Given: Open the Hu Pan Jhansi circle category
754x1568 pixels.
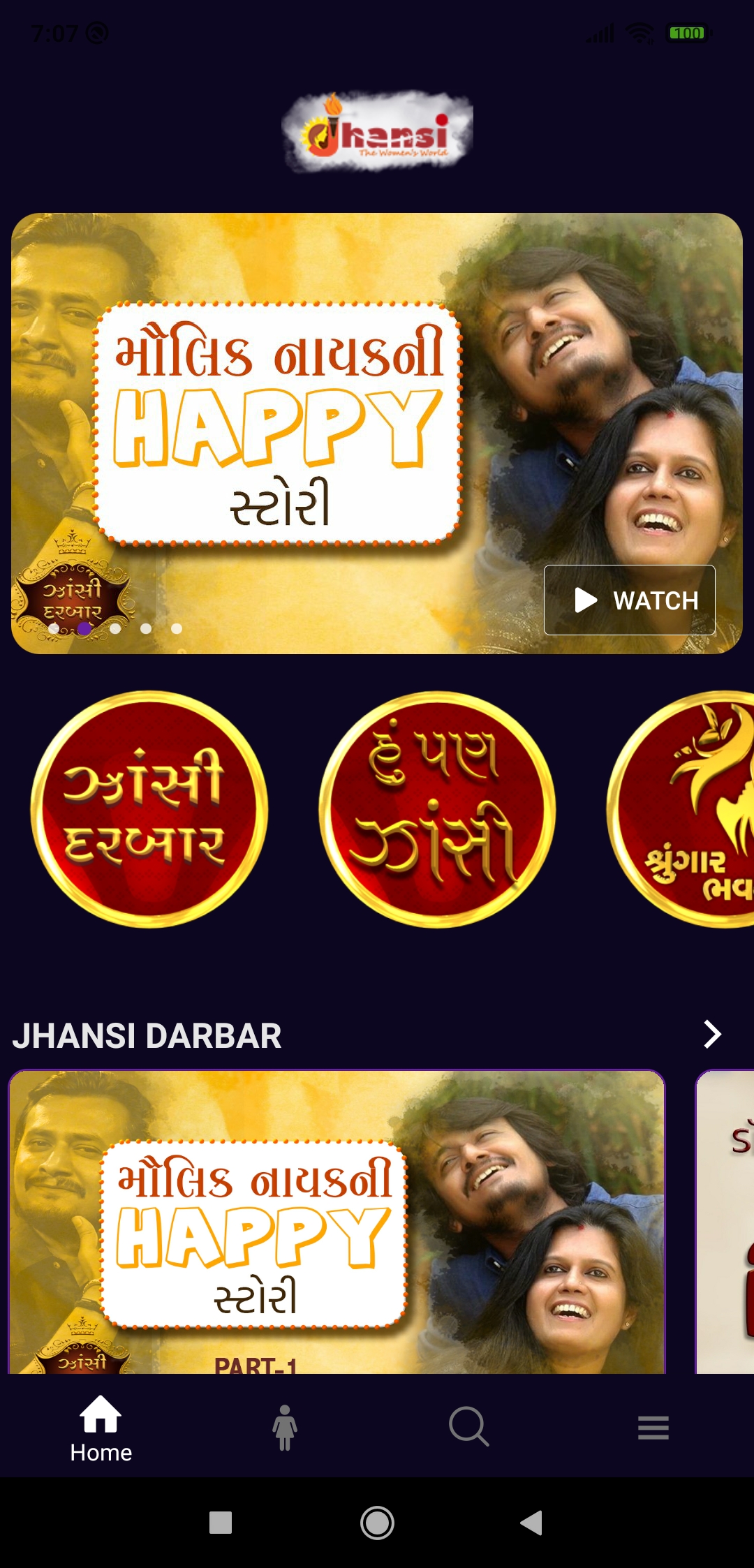Looking at the screenshot, I should [437, 809].
